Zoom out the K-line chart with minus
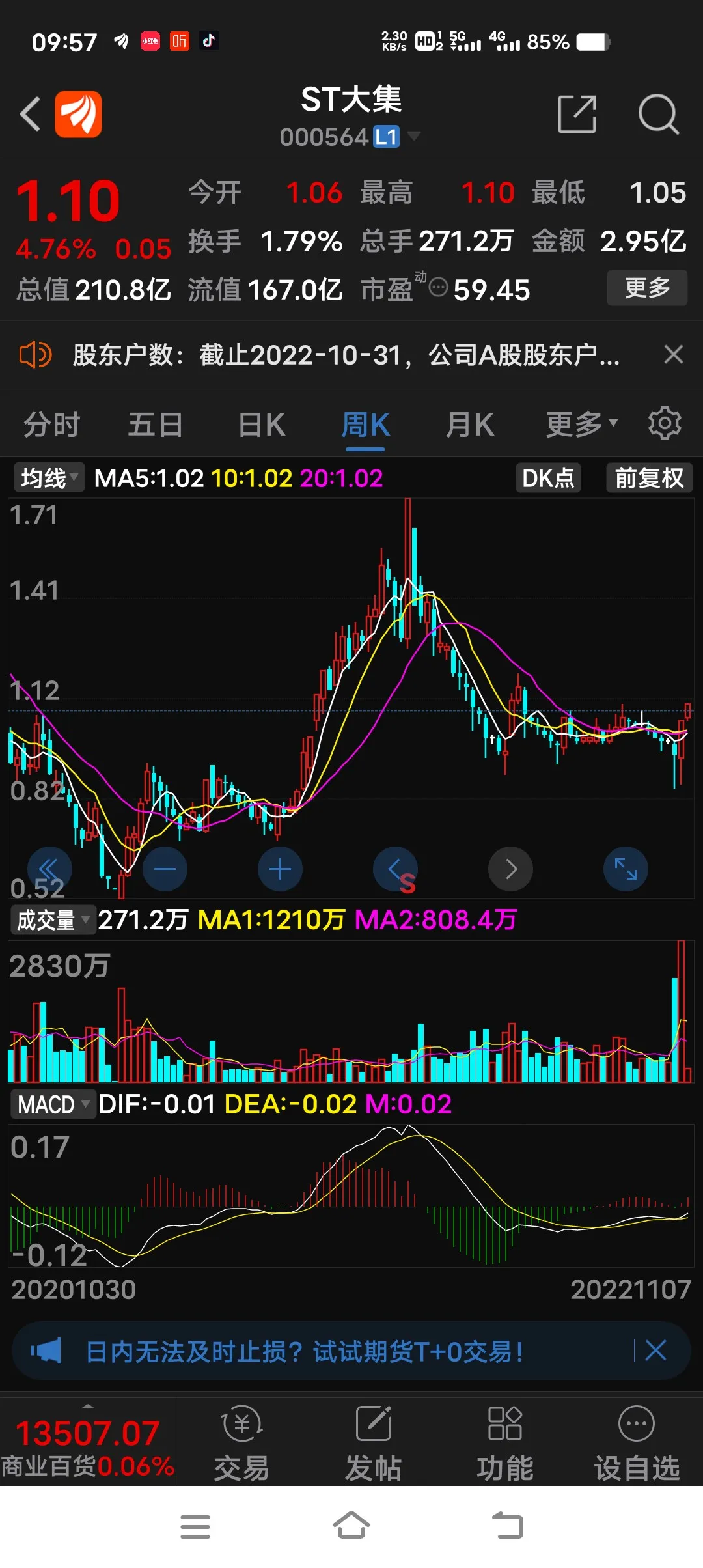The image size is (703, 1568). coord(165,869)
